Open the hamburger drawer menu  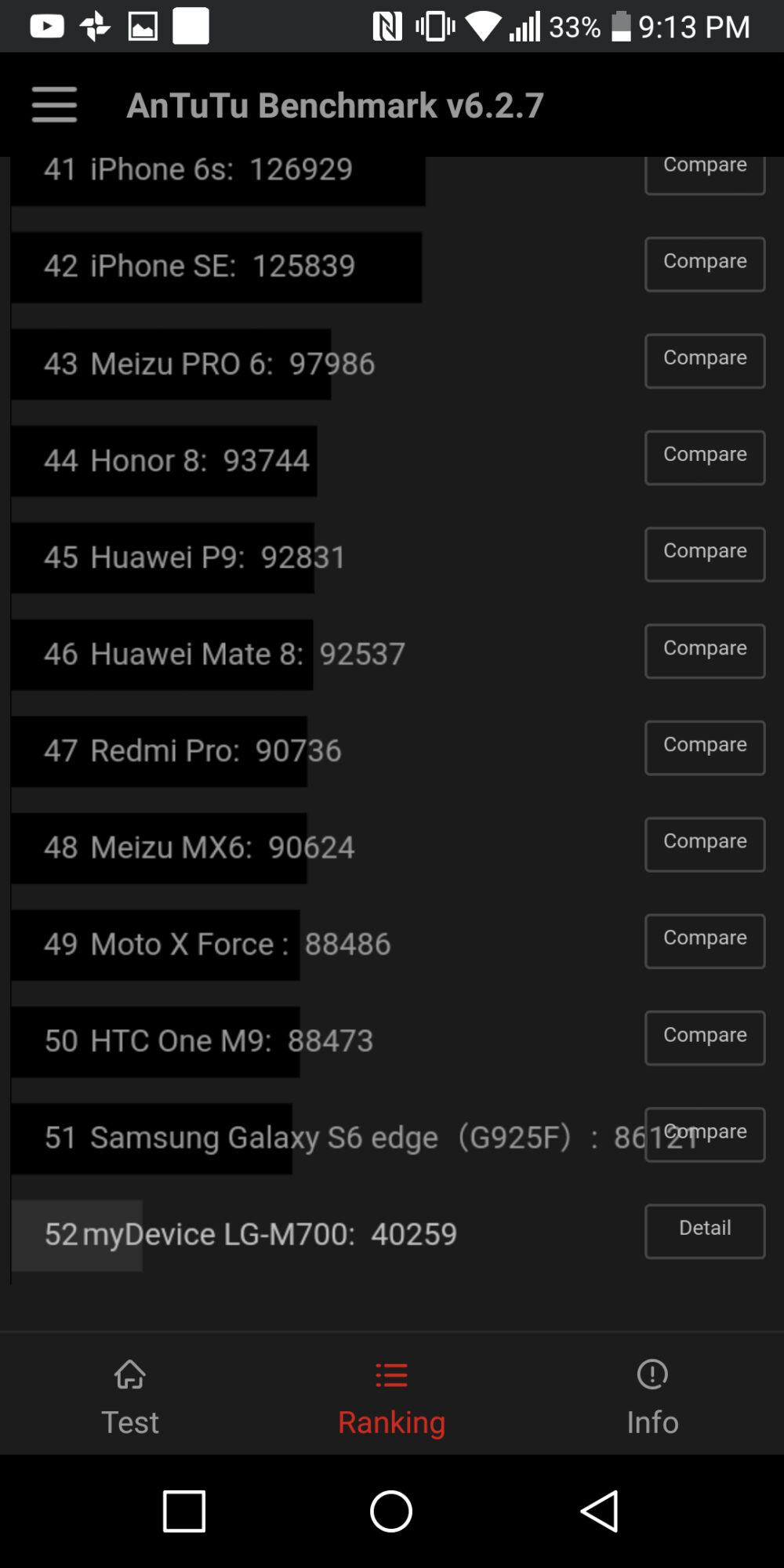(54, 104)
